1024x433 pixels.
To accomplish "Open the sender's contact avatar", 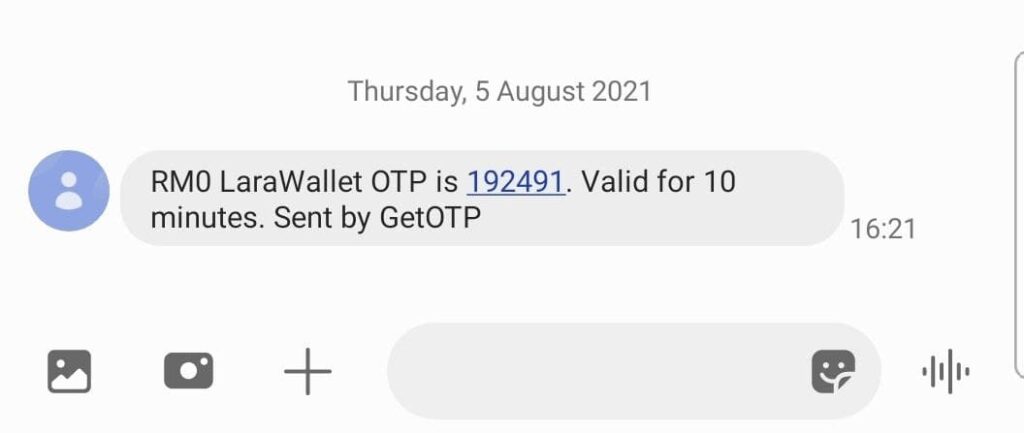I will click(68, 190).
